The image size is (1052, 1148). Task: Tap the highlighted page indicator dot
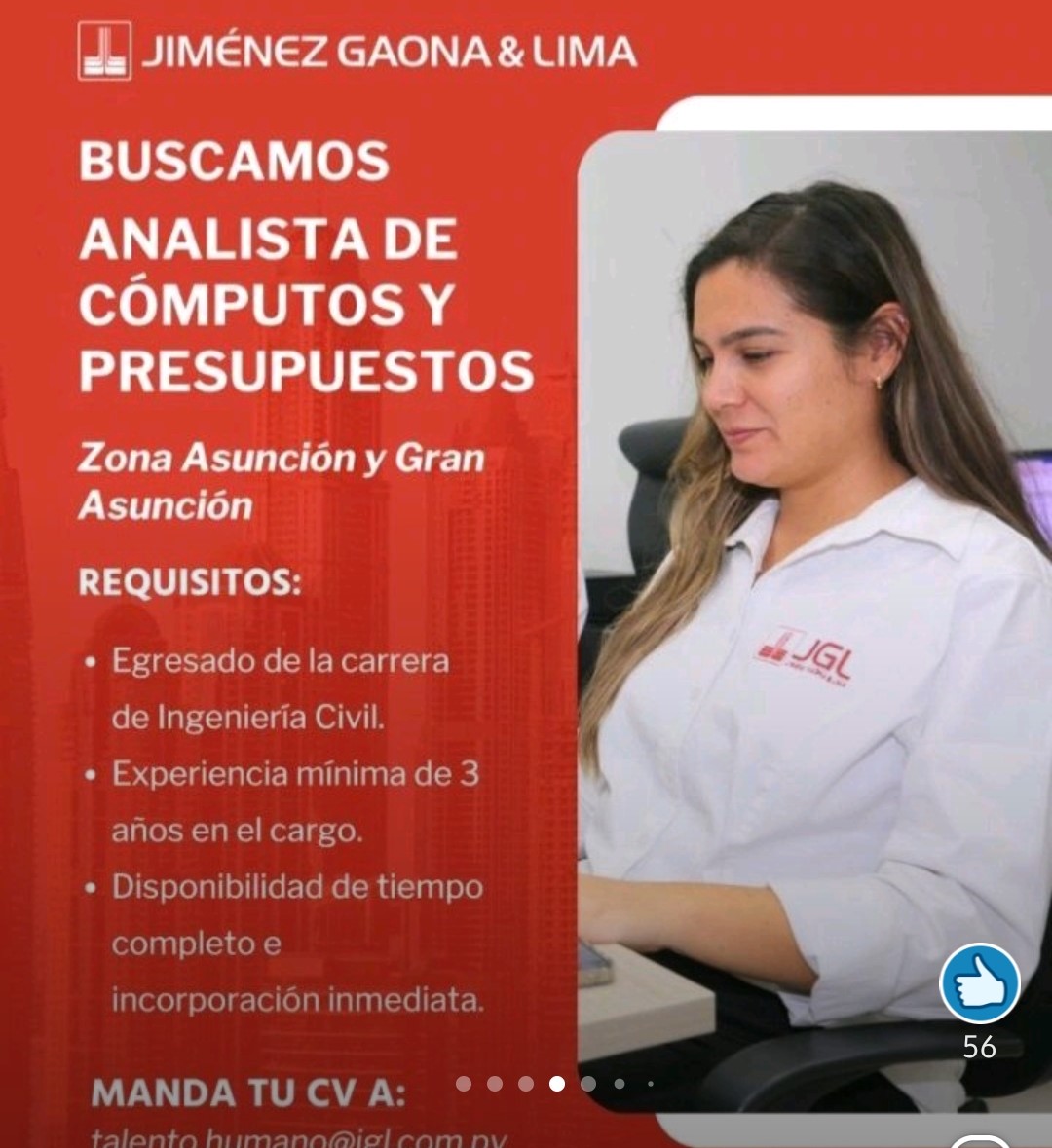coord(557,1084)
